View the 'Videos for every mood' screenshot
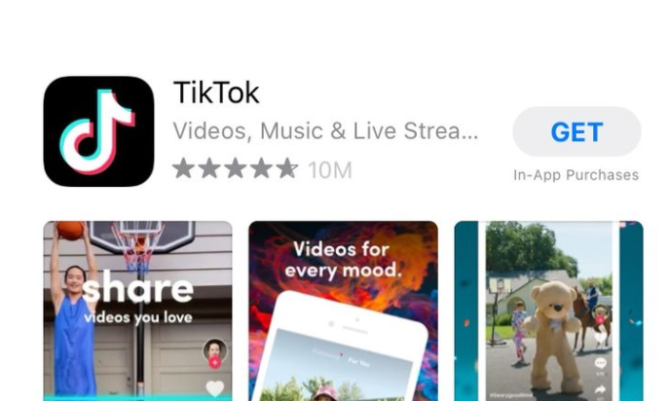The image size is (670, 401). point(343,310)
